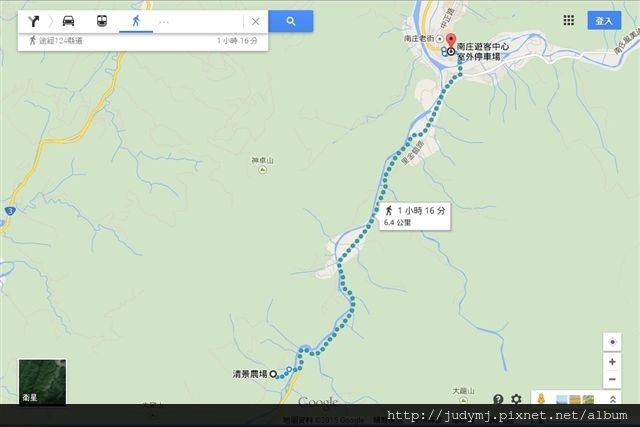Screen dimensions: 640x427
Task: Select the Street View pegman
Action: tap(539, 399)
